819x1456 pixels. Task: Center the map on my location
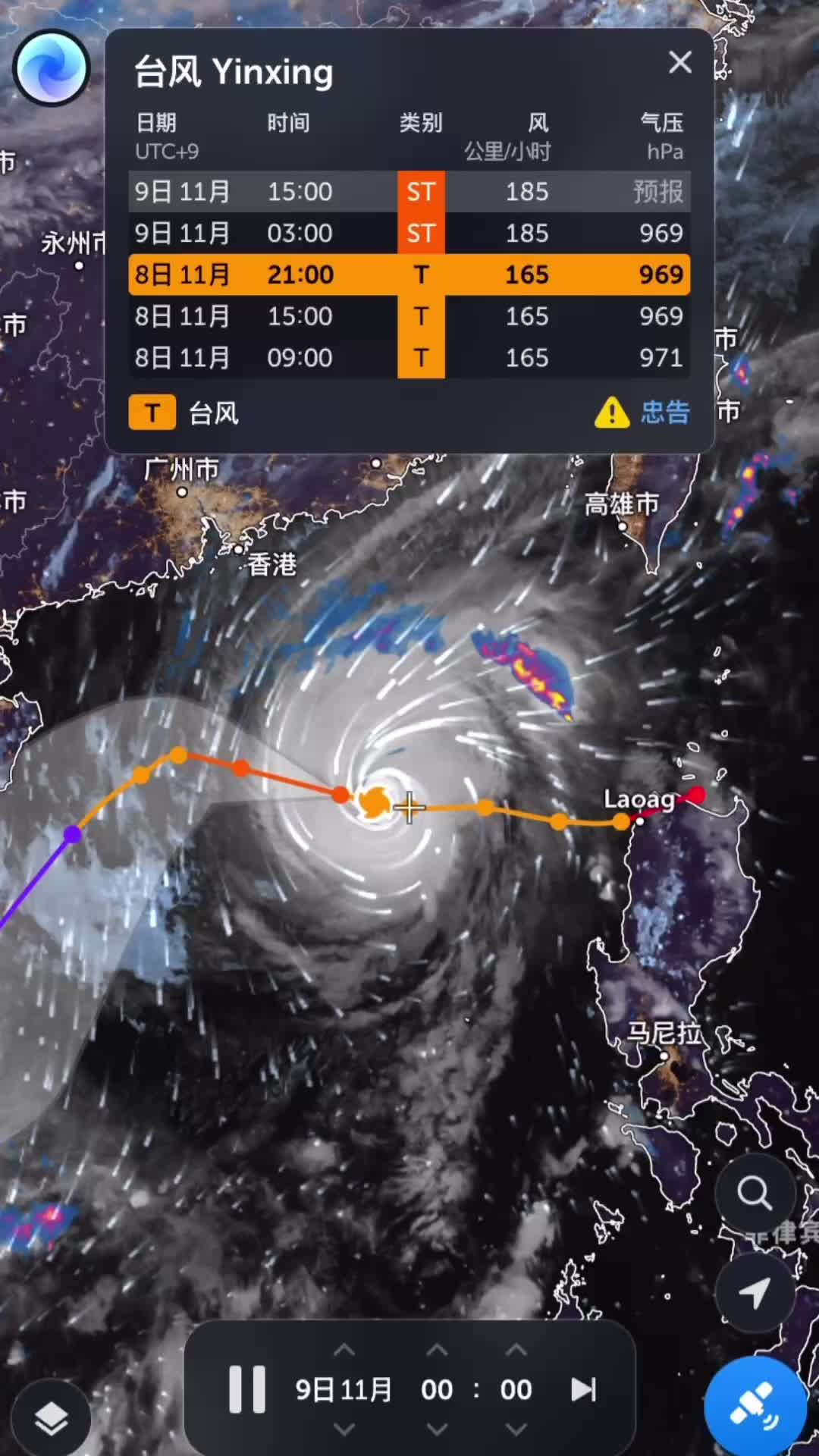(x=755, y=1292)
